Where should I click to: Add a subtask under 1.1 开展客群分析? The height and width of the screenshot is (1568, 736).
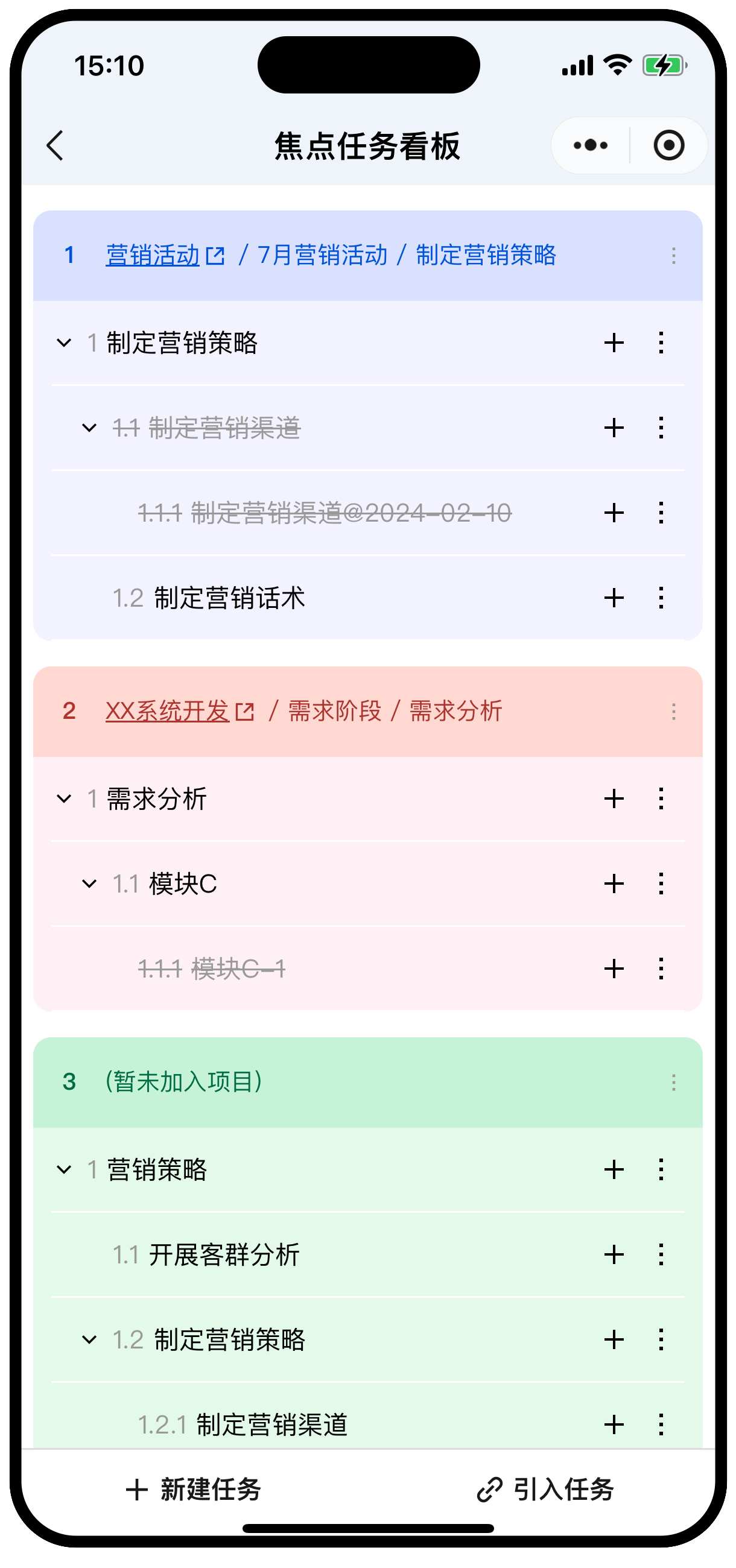coord(614,1254)
